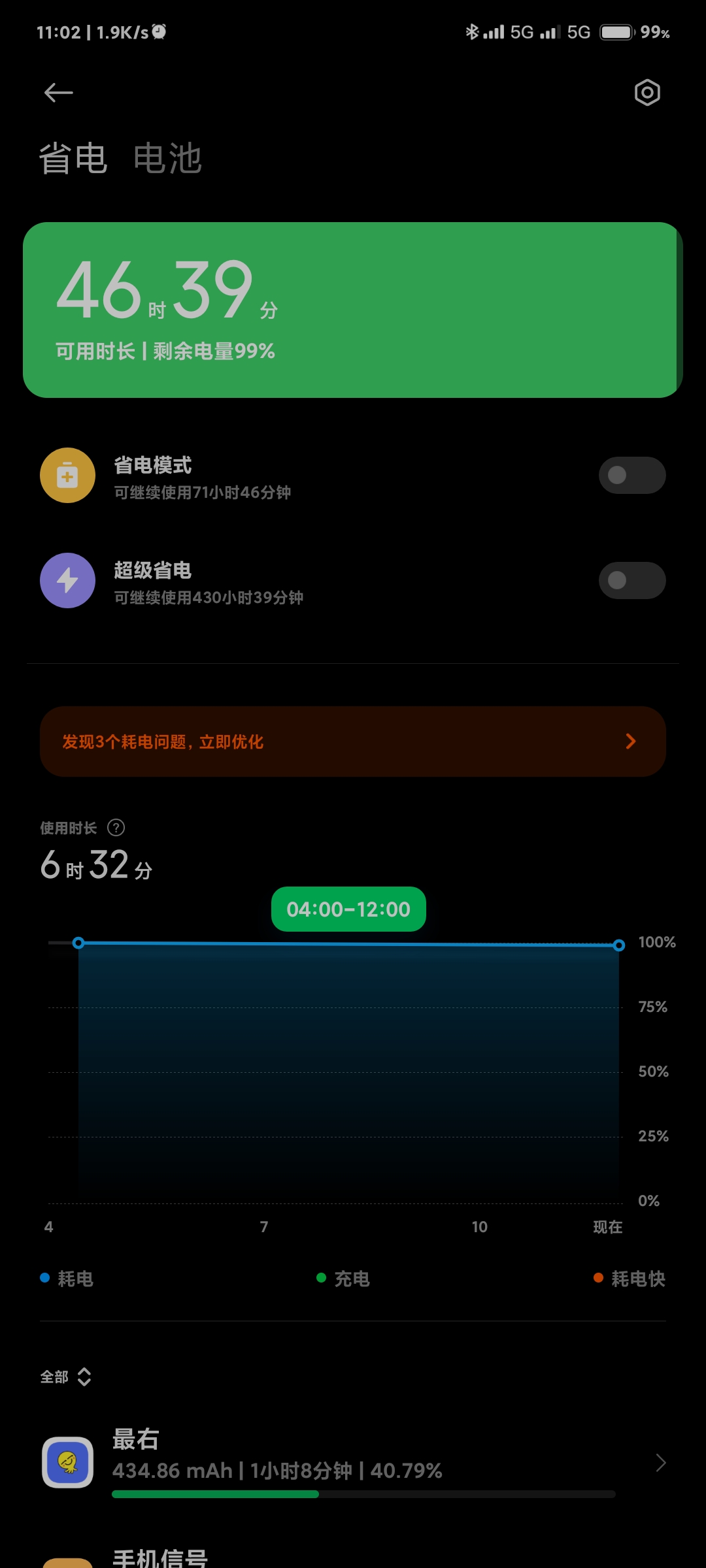Select the 省电 tab
This screenshot has height=1568, width=706.
click(73, 159)
